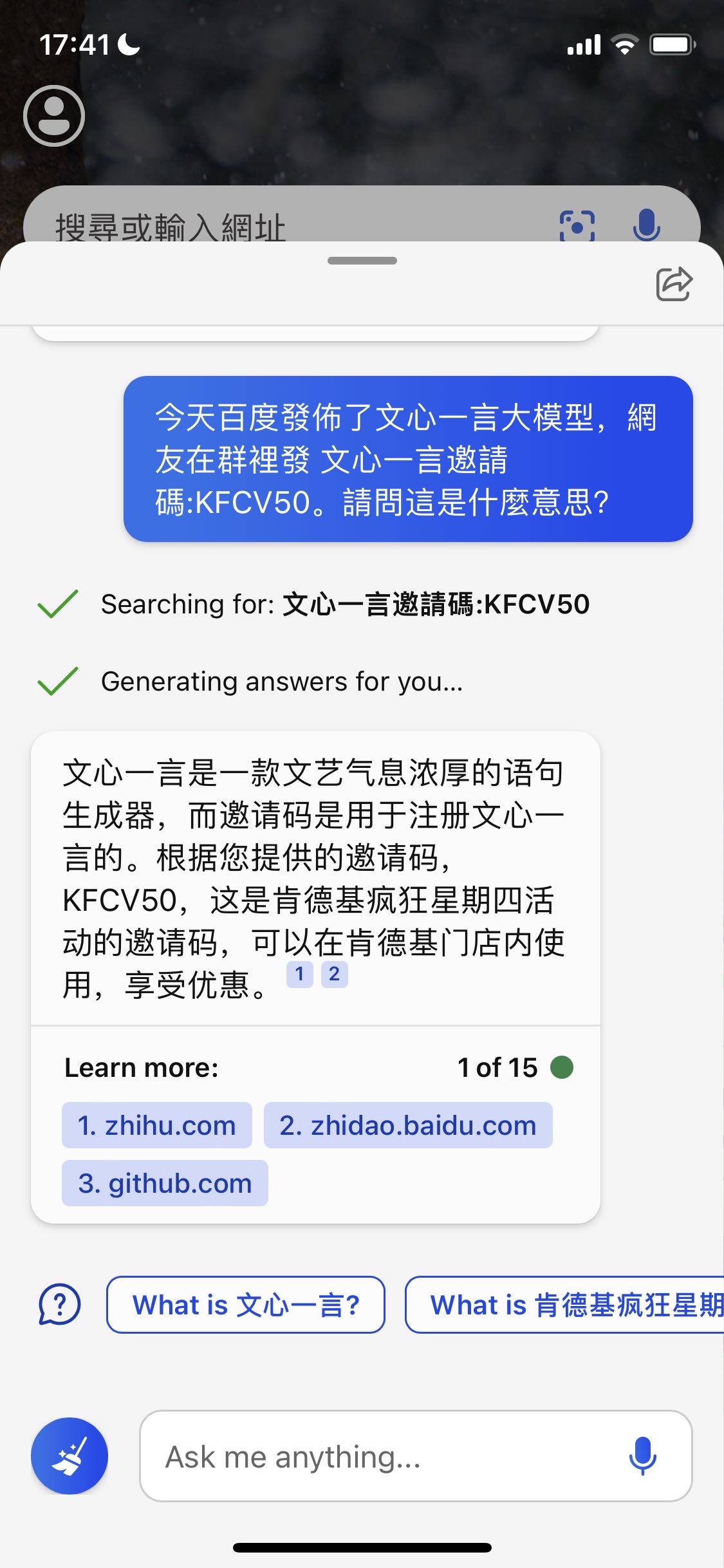
Task: Tap the microphone in the chat input
Action: click(642, 1456)
